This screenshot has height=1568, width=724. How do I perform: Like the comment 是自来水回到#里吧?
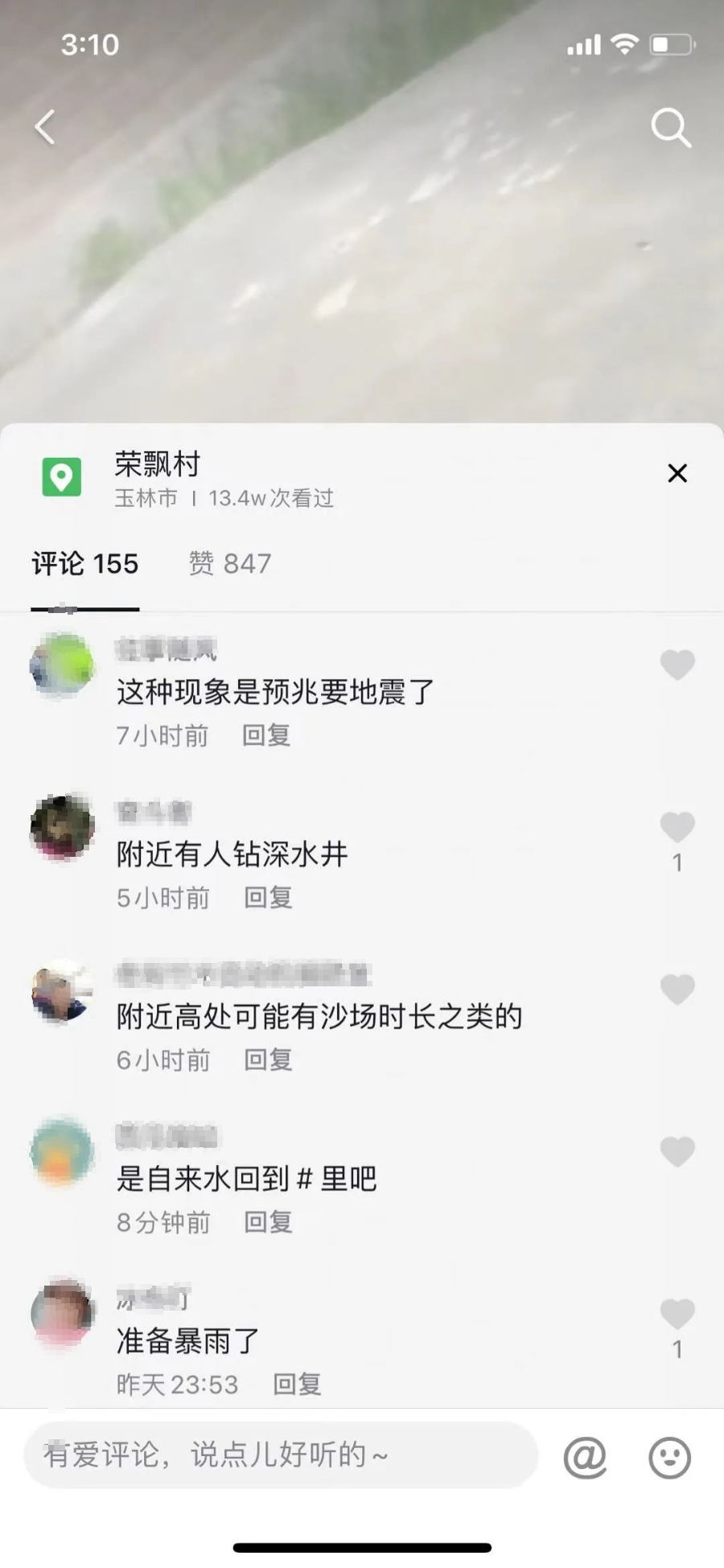click(677, 1153)
